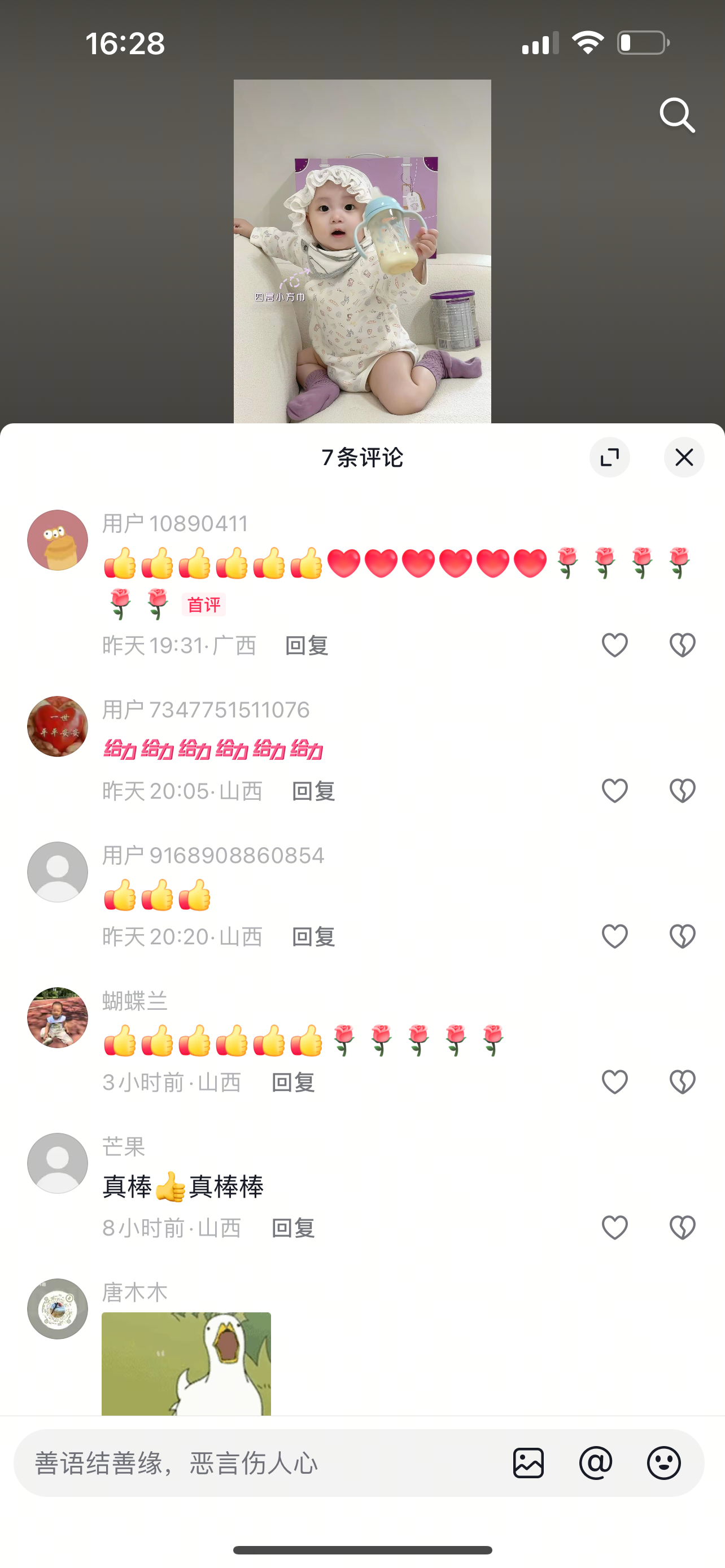Open 唐木木's profile avatar
725x1568 pixels.
(58, 1309)
